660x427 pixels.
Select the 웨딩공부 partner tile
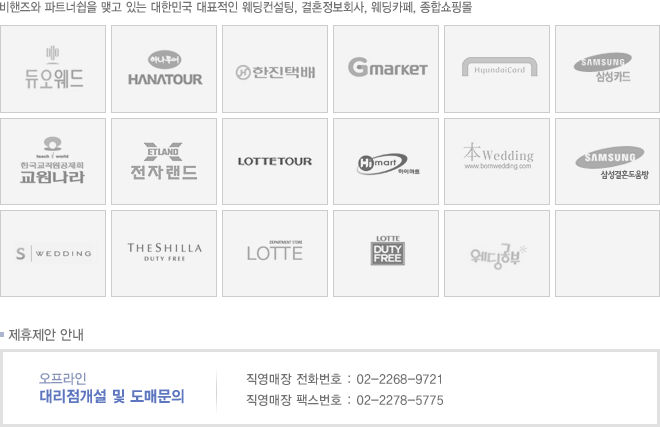click(x=497, y=253)
